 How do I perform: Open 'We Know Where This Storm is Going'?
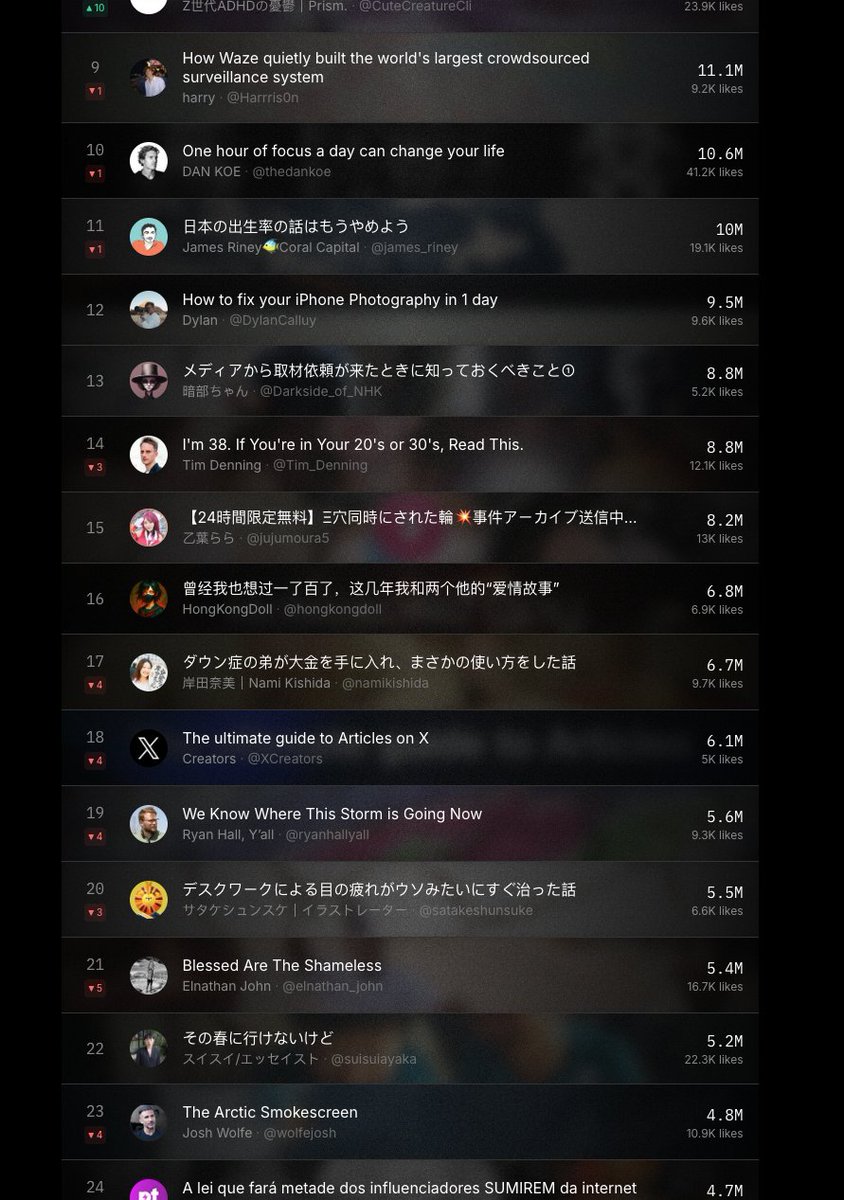pos(332,814)
